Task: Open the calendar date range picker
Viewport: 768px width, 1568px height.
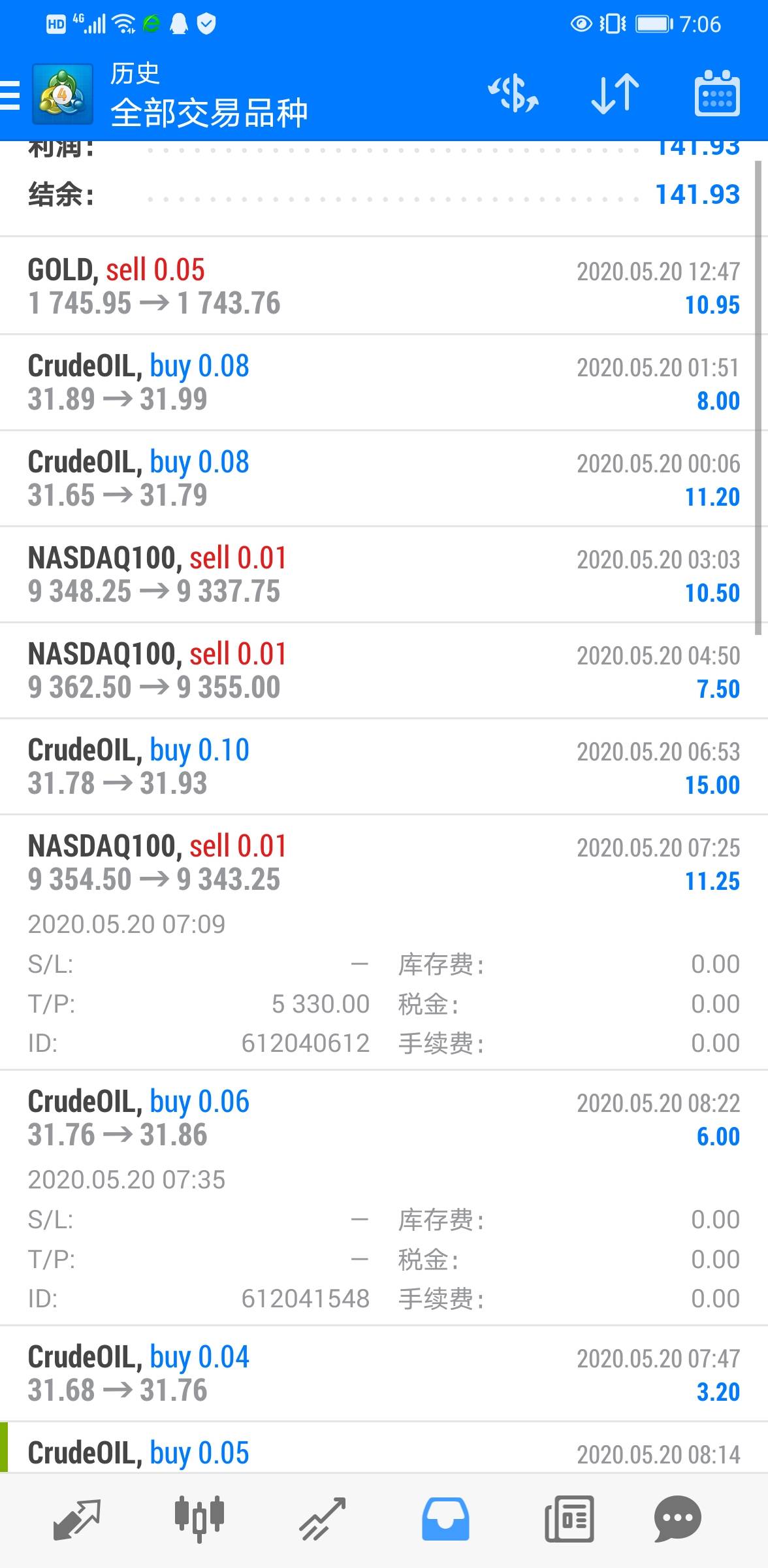Action: tap(716, 94)
